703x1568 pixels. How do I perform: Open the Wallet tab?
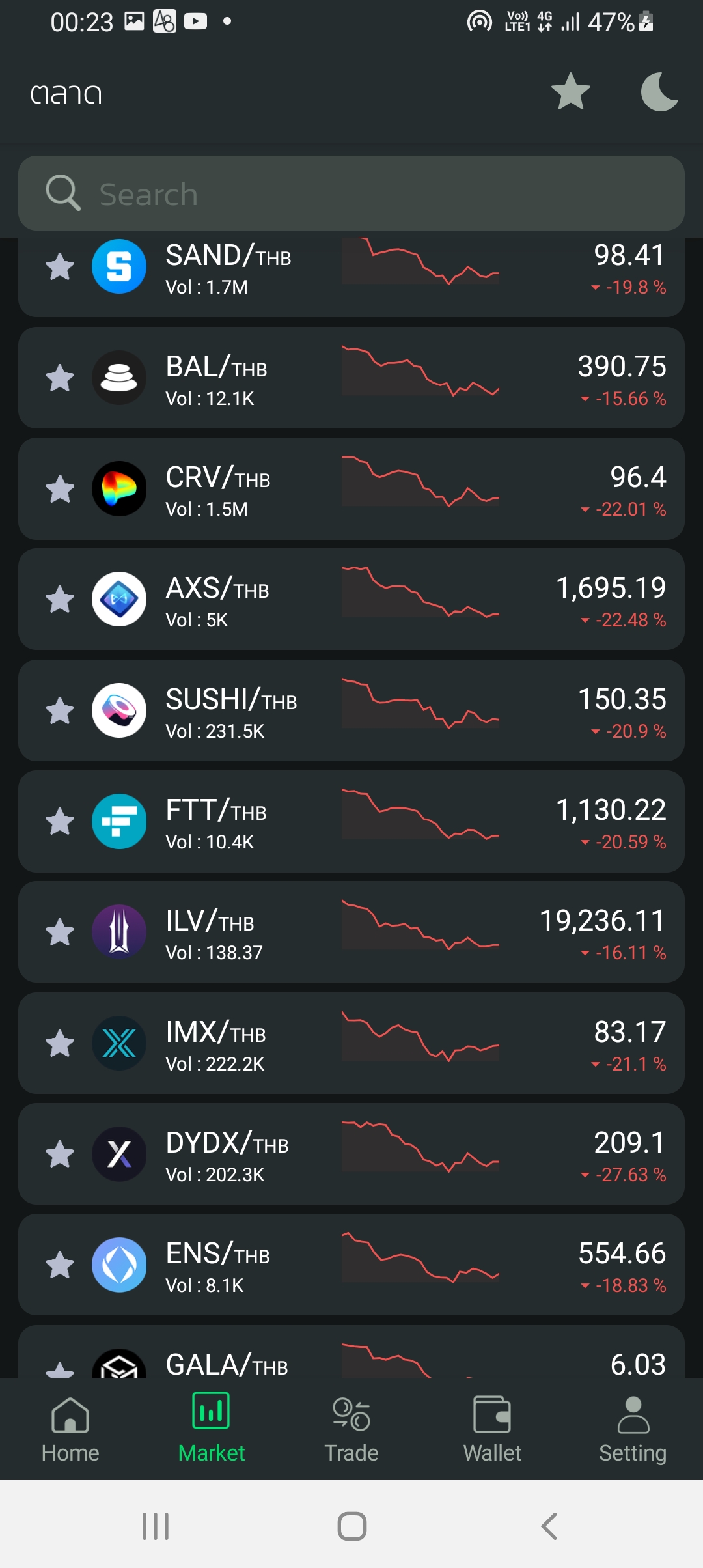pos(492,1429)
